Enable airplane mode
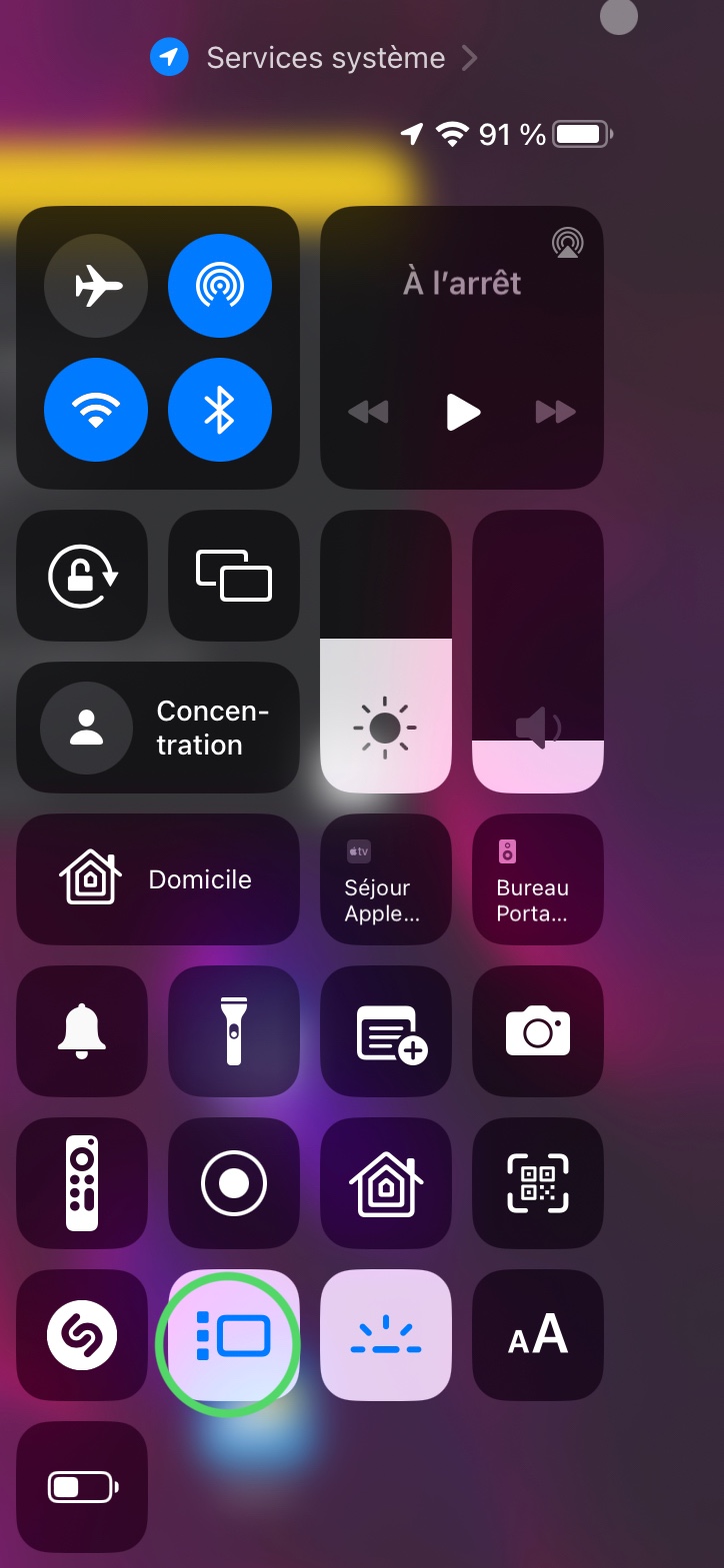The width and height of the screenshot is (724, 1568). (96, 287)
